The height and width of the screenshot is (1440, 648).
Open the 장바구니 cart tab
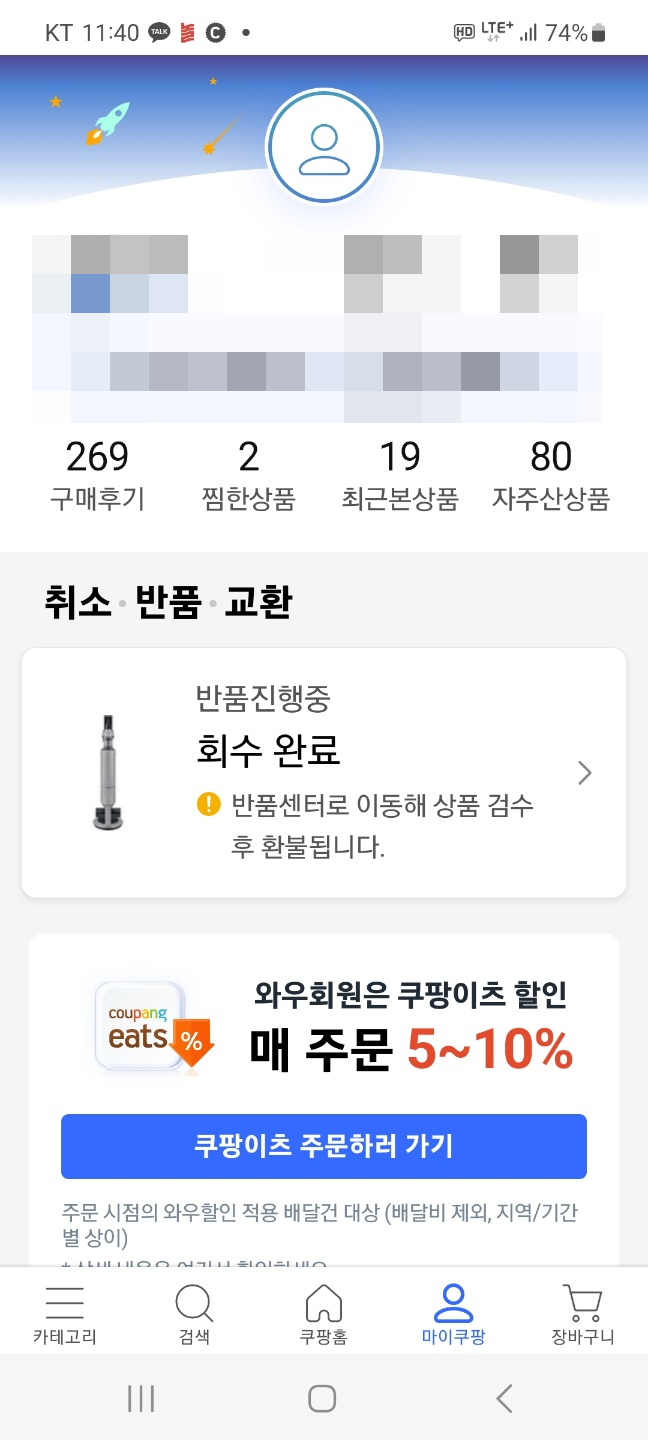[x=582, y=1314]
